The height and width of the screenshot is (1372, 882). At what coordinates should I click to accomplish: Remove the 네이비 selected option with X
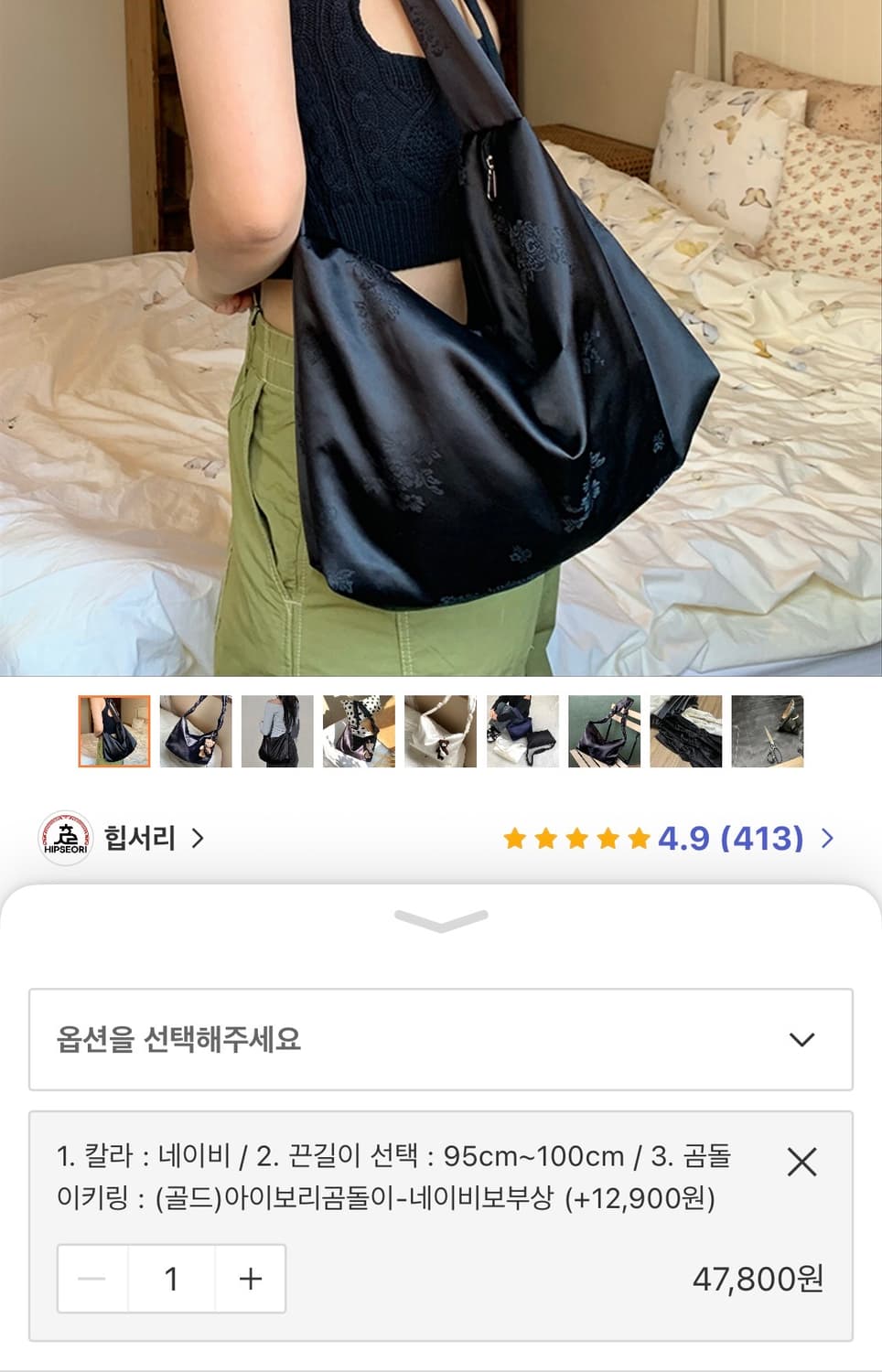tap(801, 1160)
